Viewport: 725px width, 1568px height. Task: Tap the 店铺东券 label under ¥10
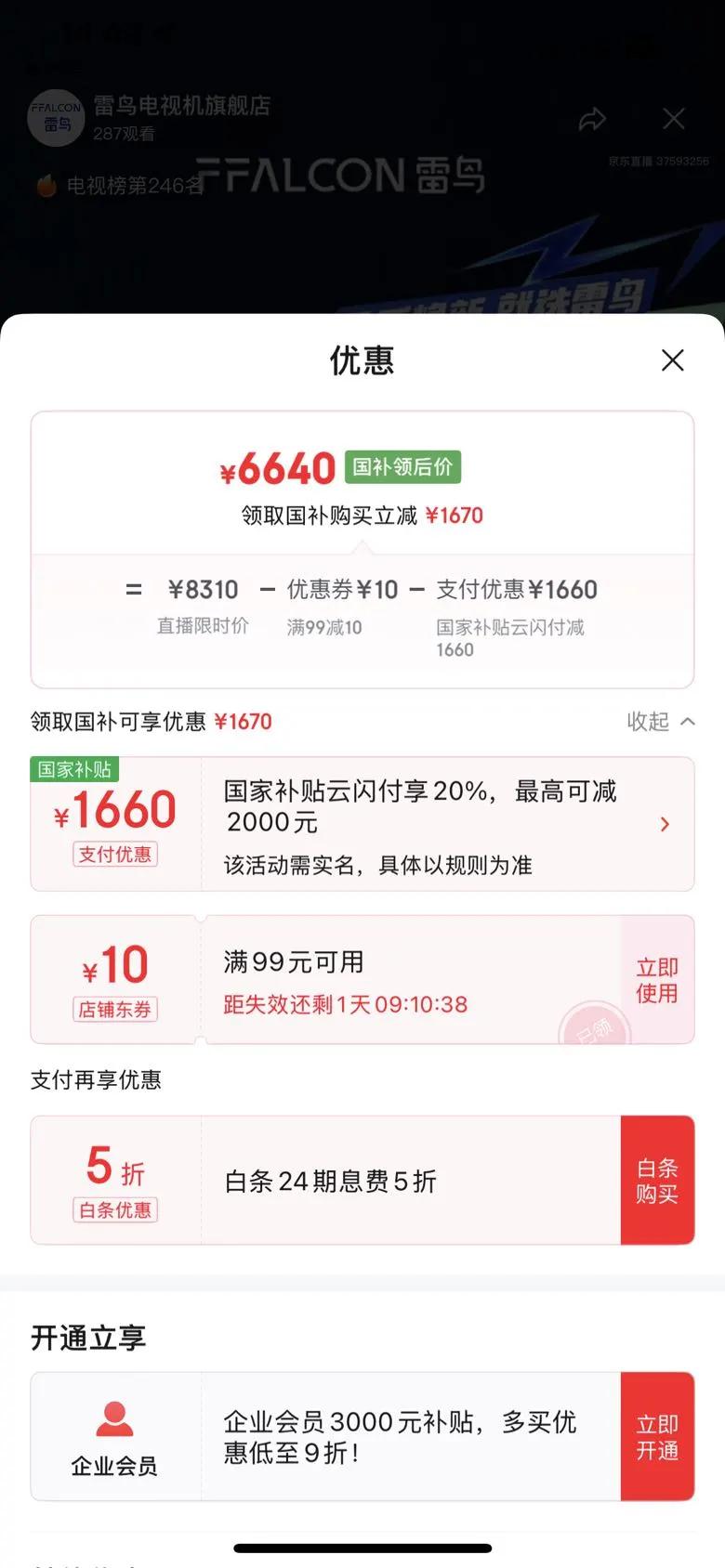115,1009
